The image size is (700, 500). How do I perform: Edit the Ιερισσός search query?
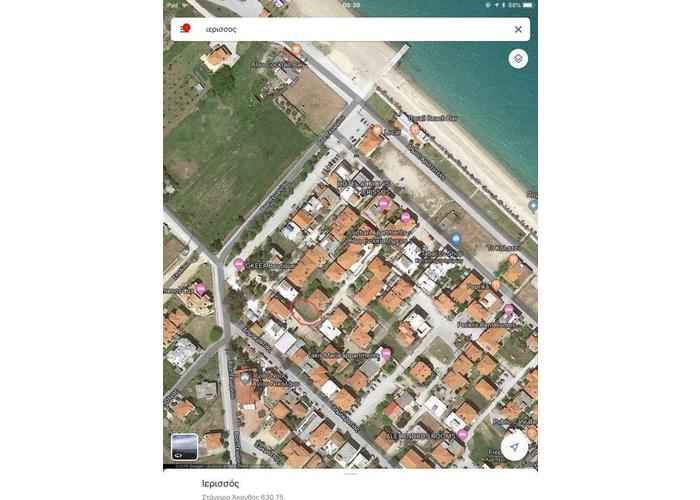[x=340, y=29]
